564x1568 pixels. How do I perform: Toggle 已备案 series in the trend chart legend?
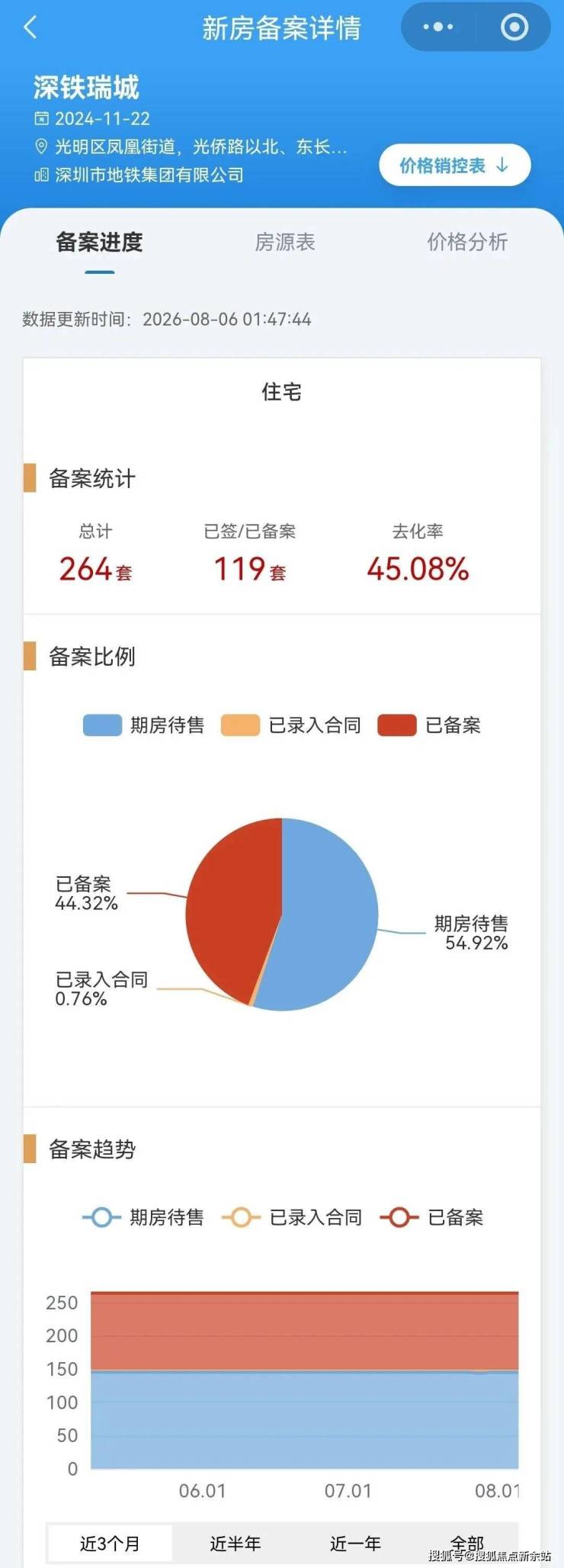pos(432,1217)
